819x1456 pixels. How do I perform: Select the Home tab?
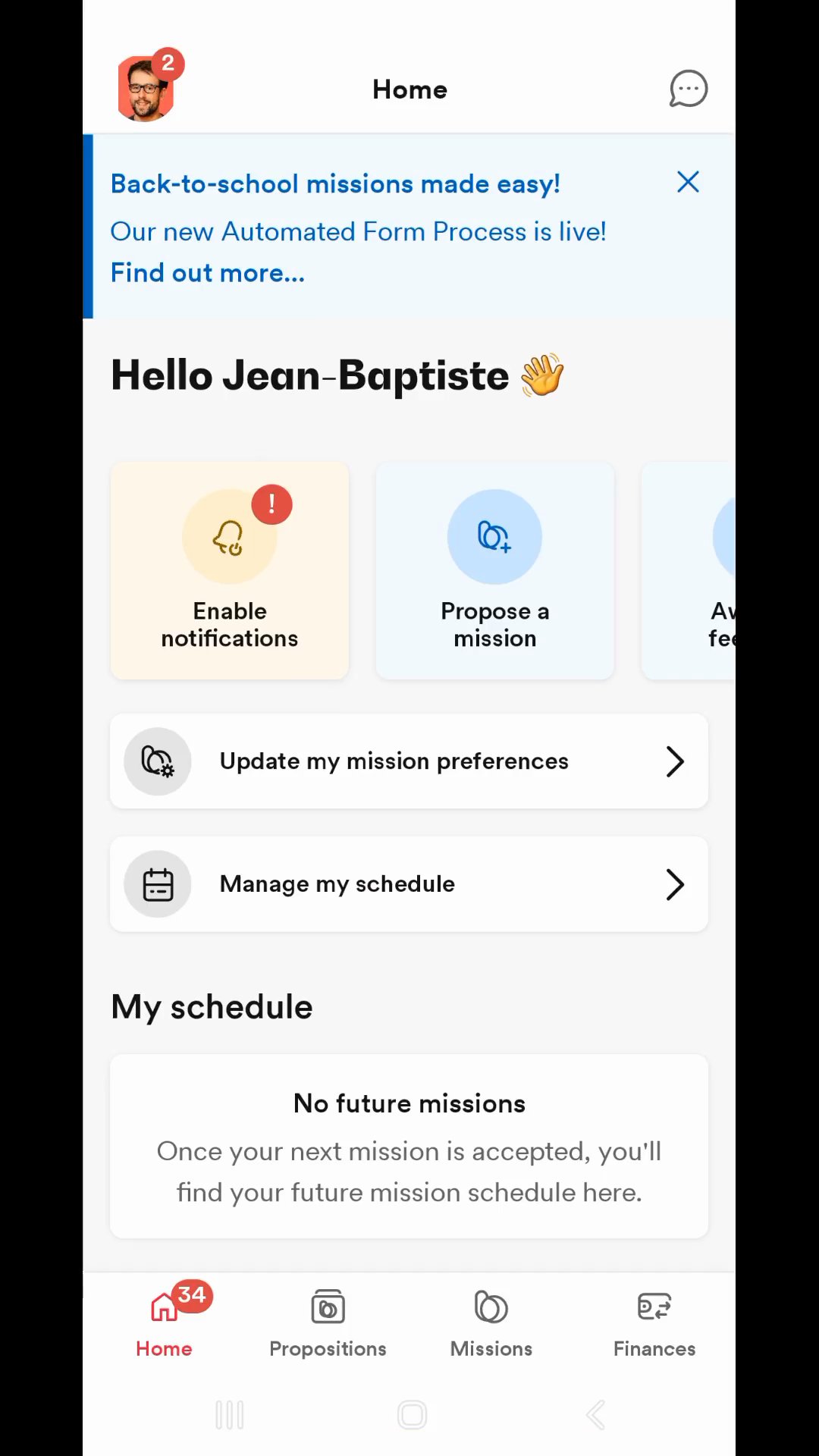pyautogui.click(x=165, y=1323)
